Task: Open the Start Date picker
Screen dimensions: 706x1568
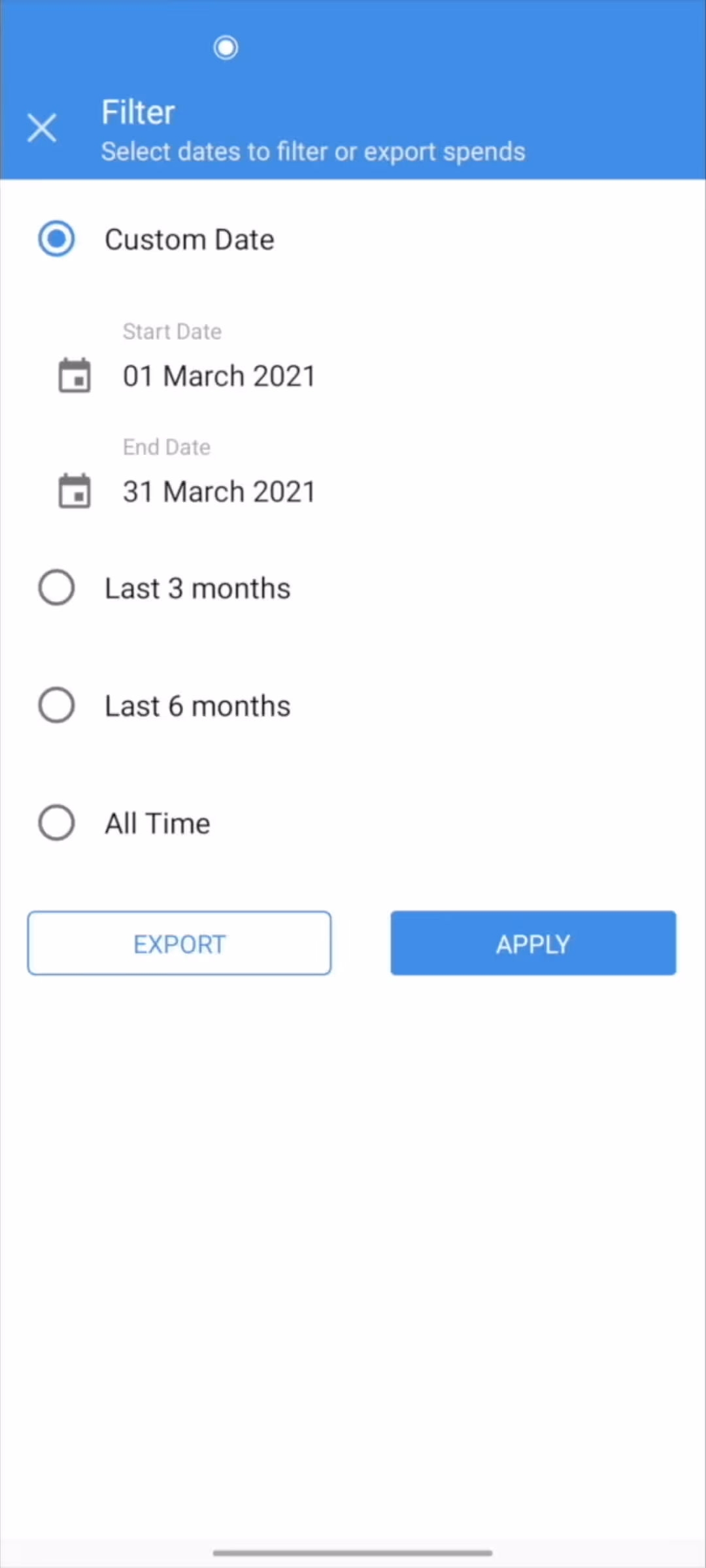Action: coord(219,376)
